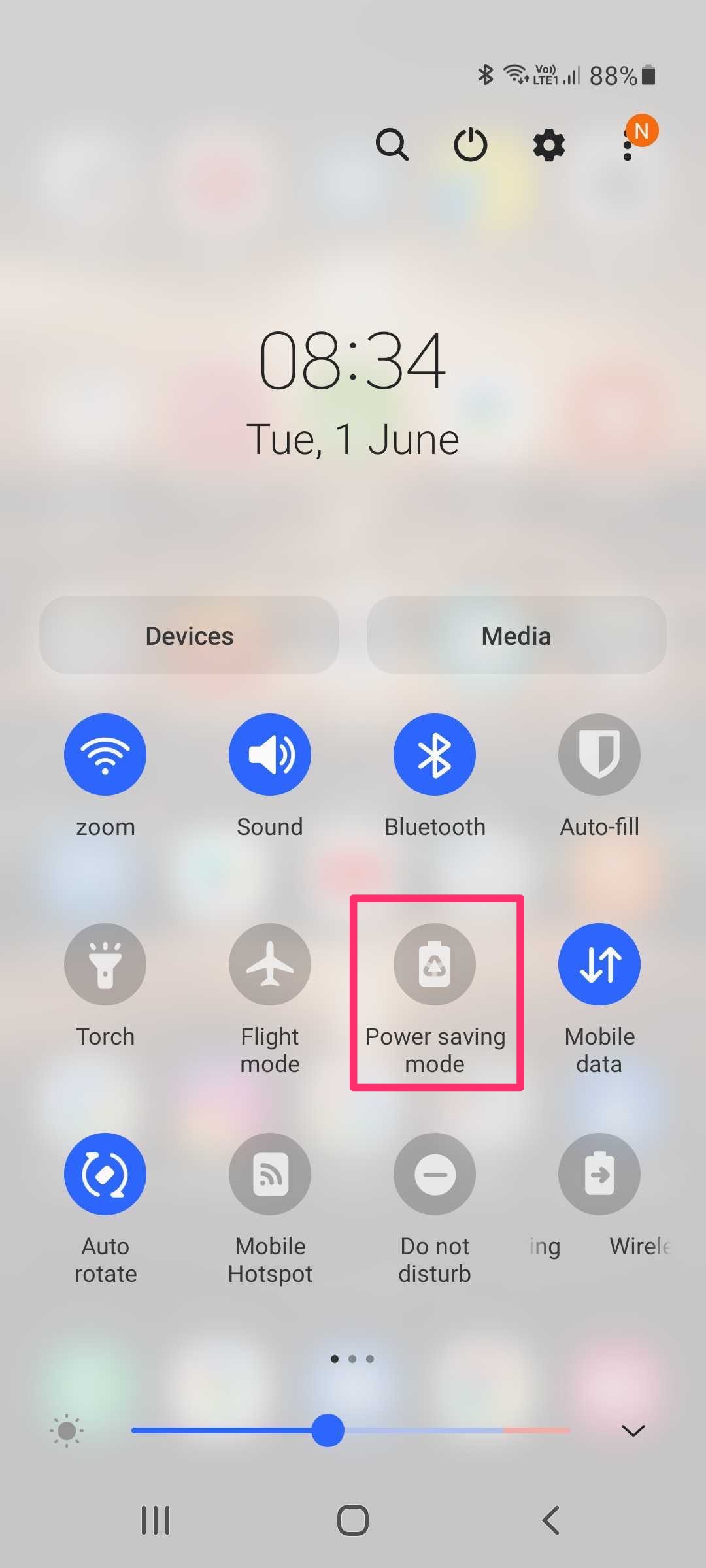Switch off Mobile data
This screenshot has width=706, height=1568.
(x=599, y=964)
